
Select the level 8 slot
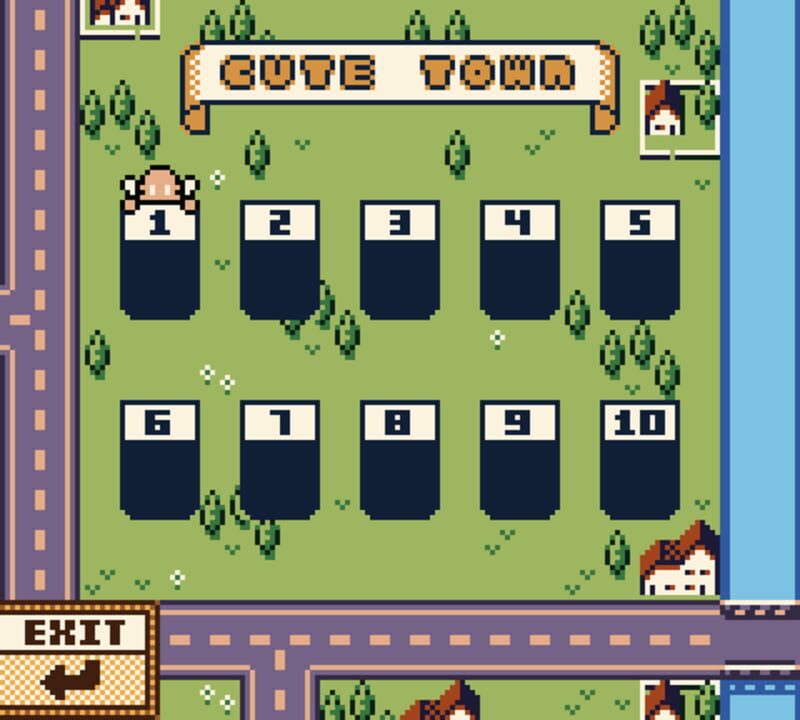coord(400,460)
